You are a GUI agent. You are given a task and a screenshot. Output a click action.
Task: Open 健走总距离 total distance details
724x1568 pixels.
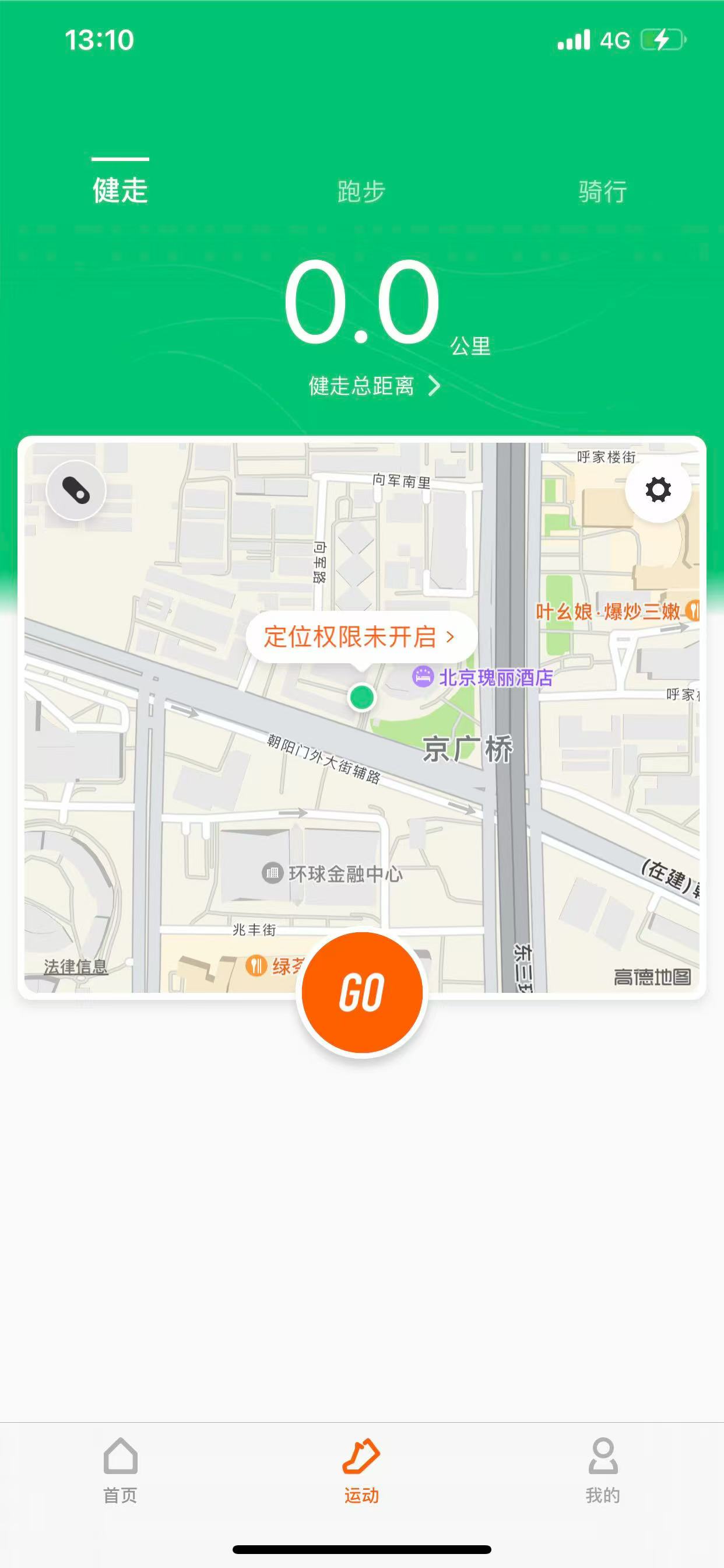[372, 386]
